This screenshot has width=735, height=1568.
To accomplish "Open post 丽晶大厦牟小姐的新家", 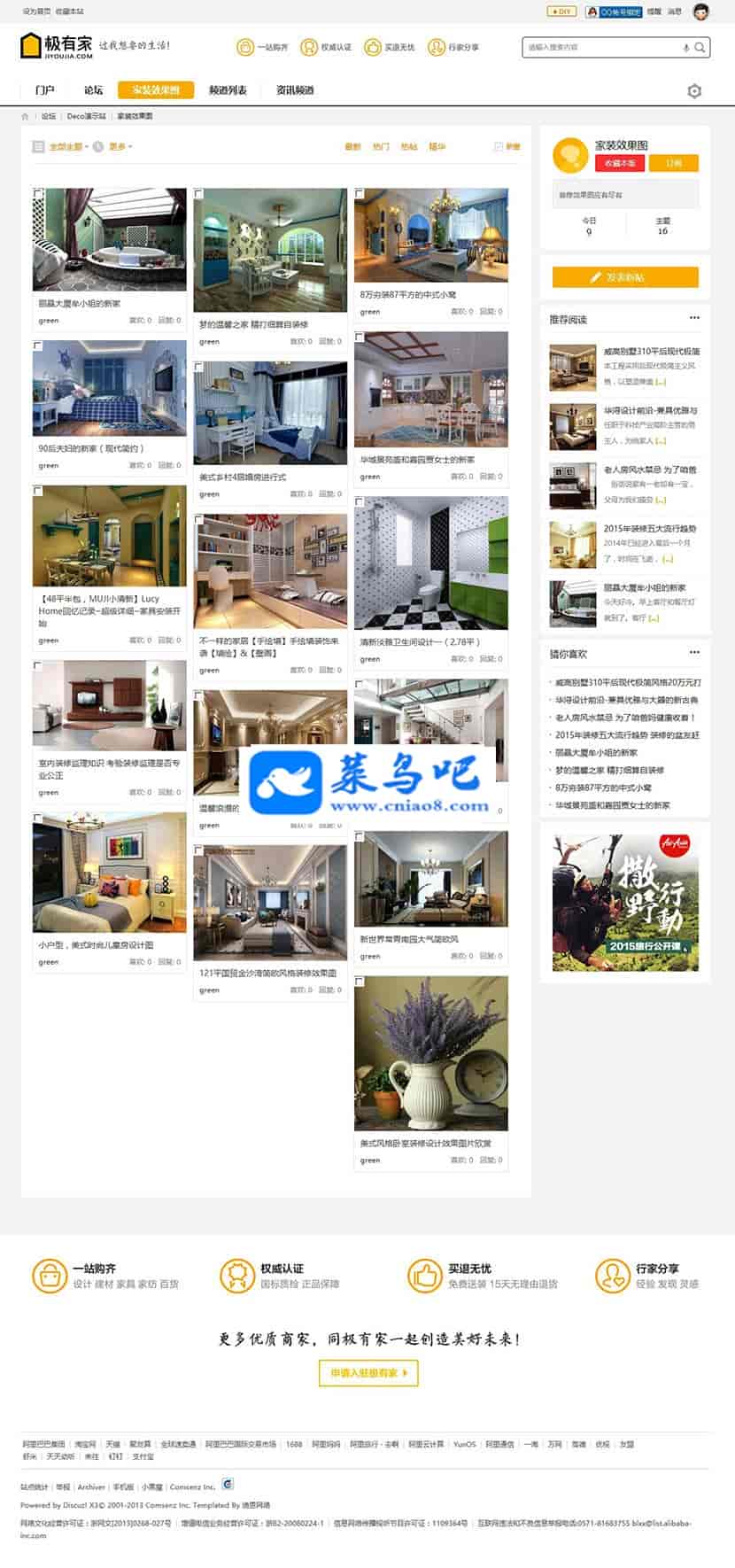I will [x=80, y=303].
